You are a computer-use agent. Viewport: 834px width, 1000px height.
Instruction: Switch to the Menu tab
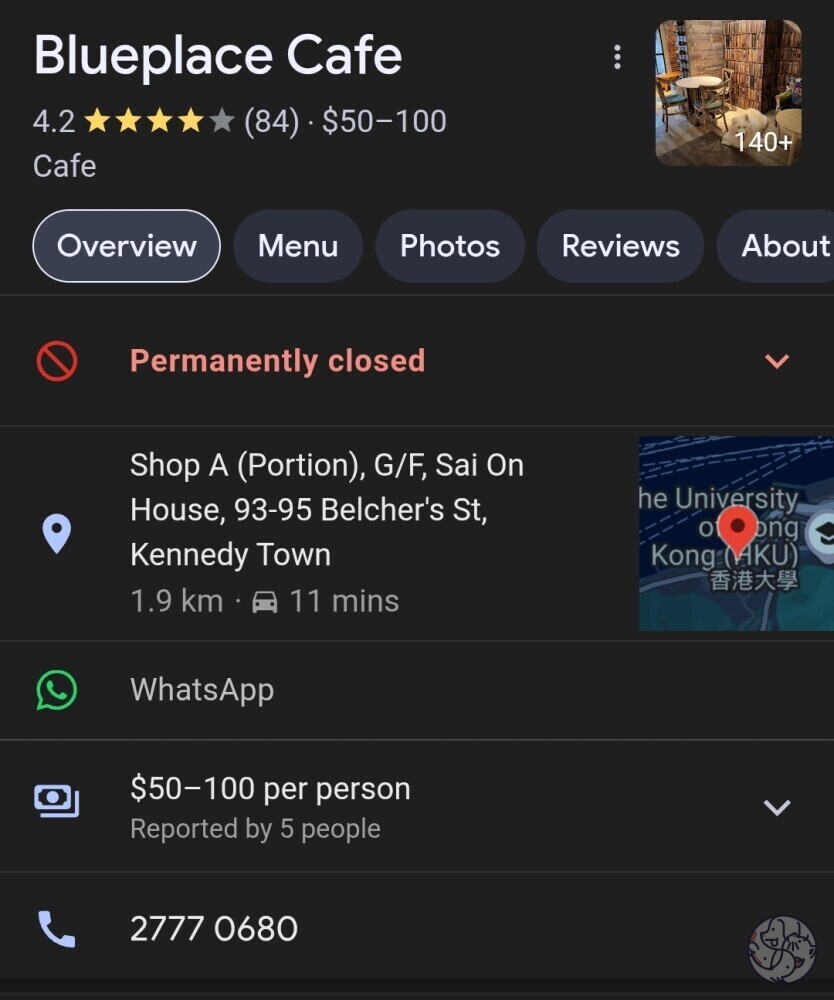(x=298, y=246)
